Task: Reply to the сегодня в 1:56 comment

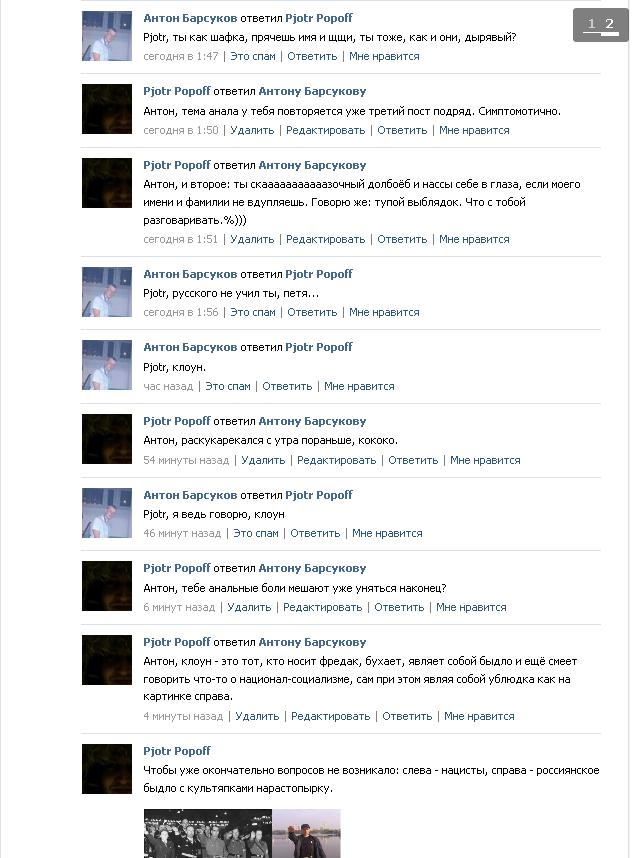Action: coord(312,312)
